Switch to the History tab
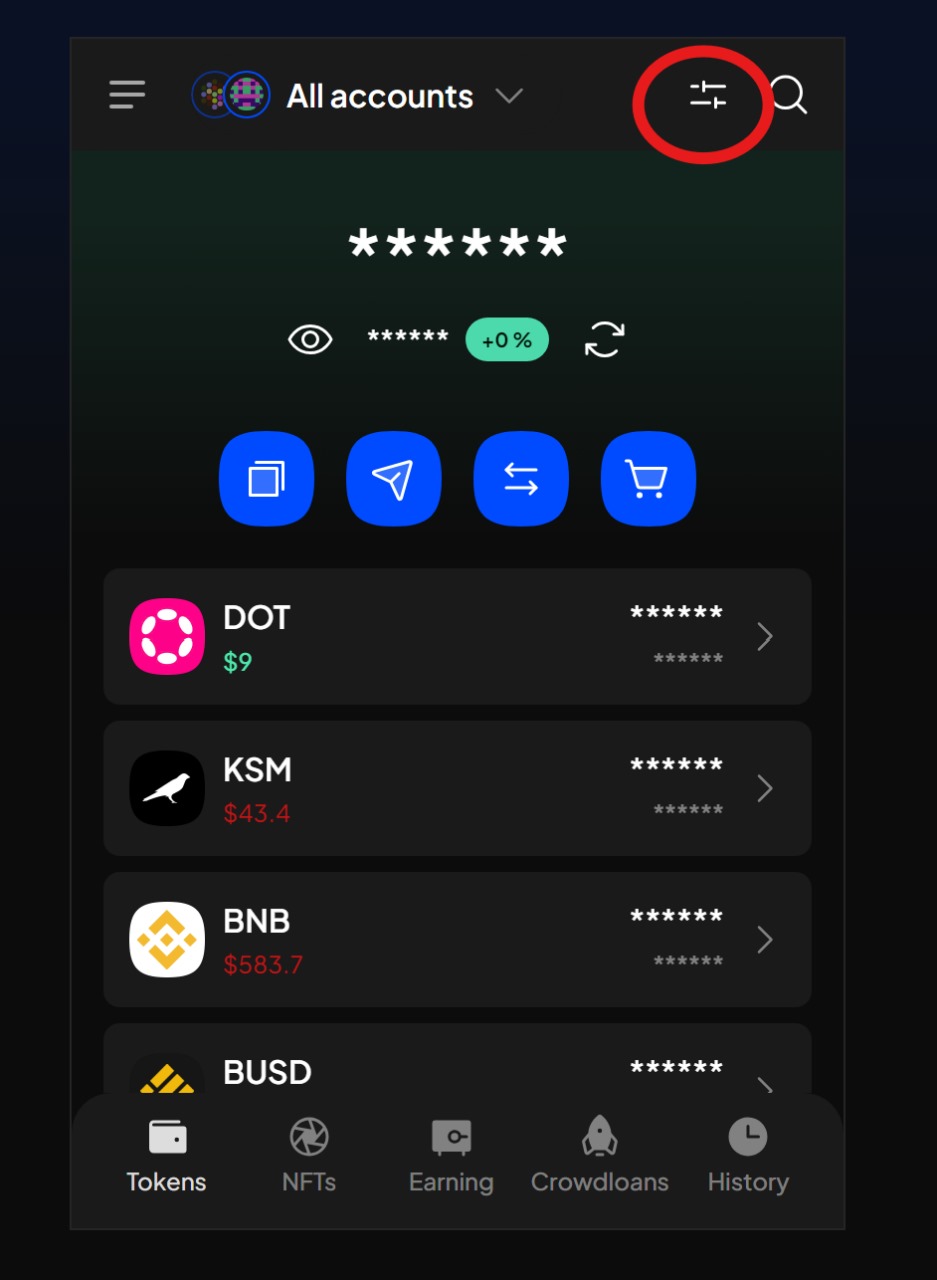This screenshot has height=1280, width=937. click(x=748, y=1155)
